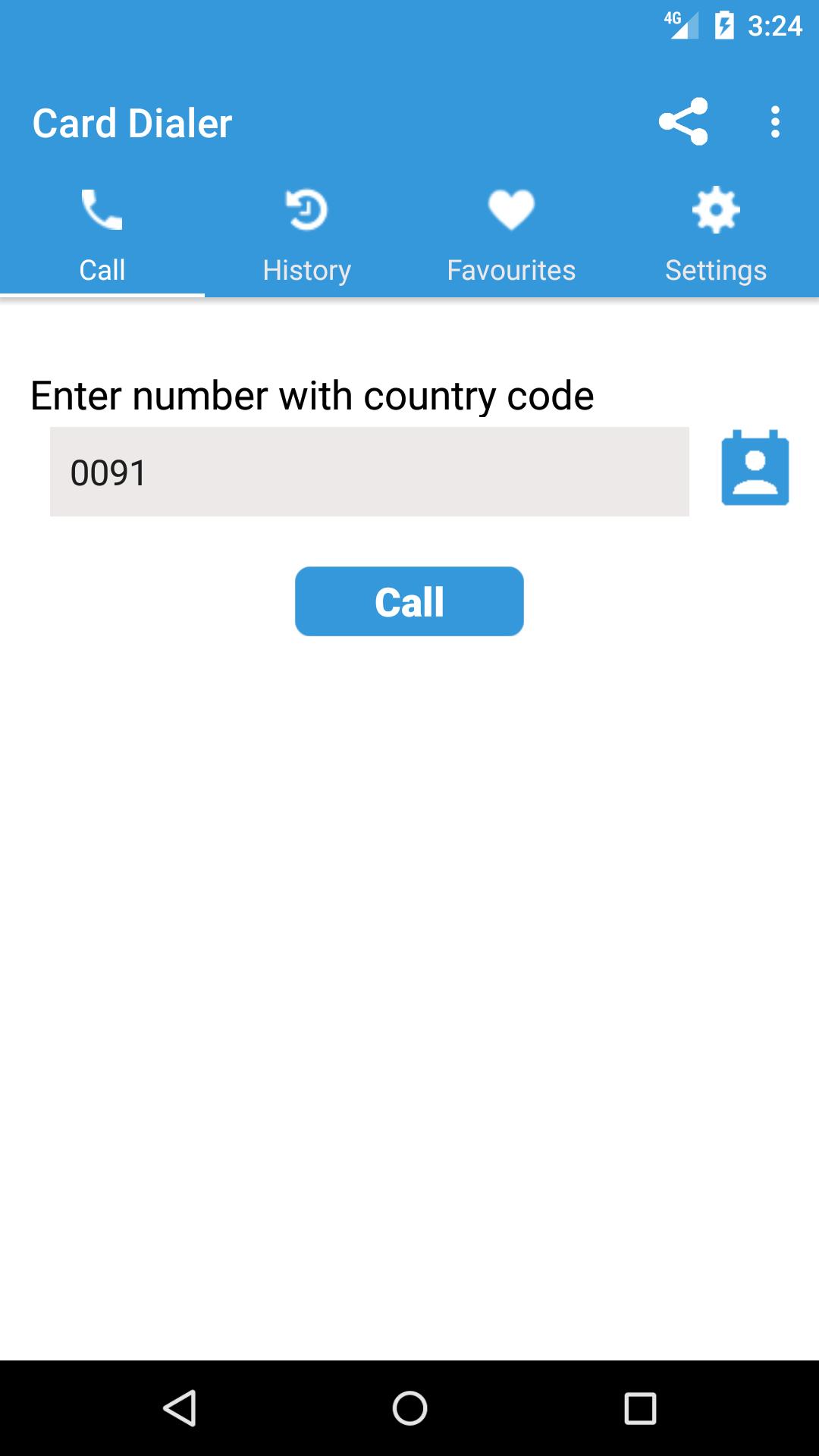
Task: Open the overflow menu
Action: tap(774, 121)
